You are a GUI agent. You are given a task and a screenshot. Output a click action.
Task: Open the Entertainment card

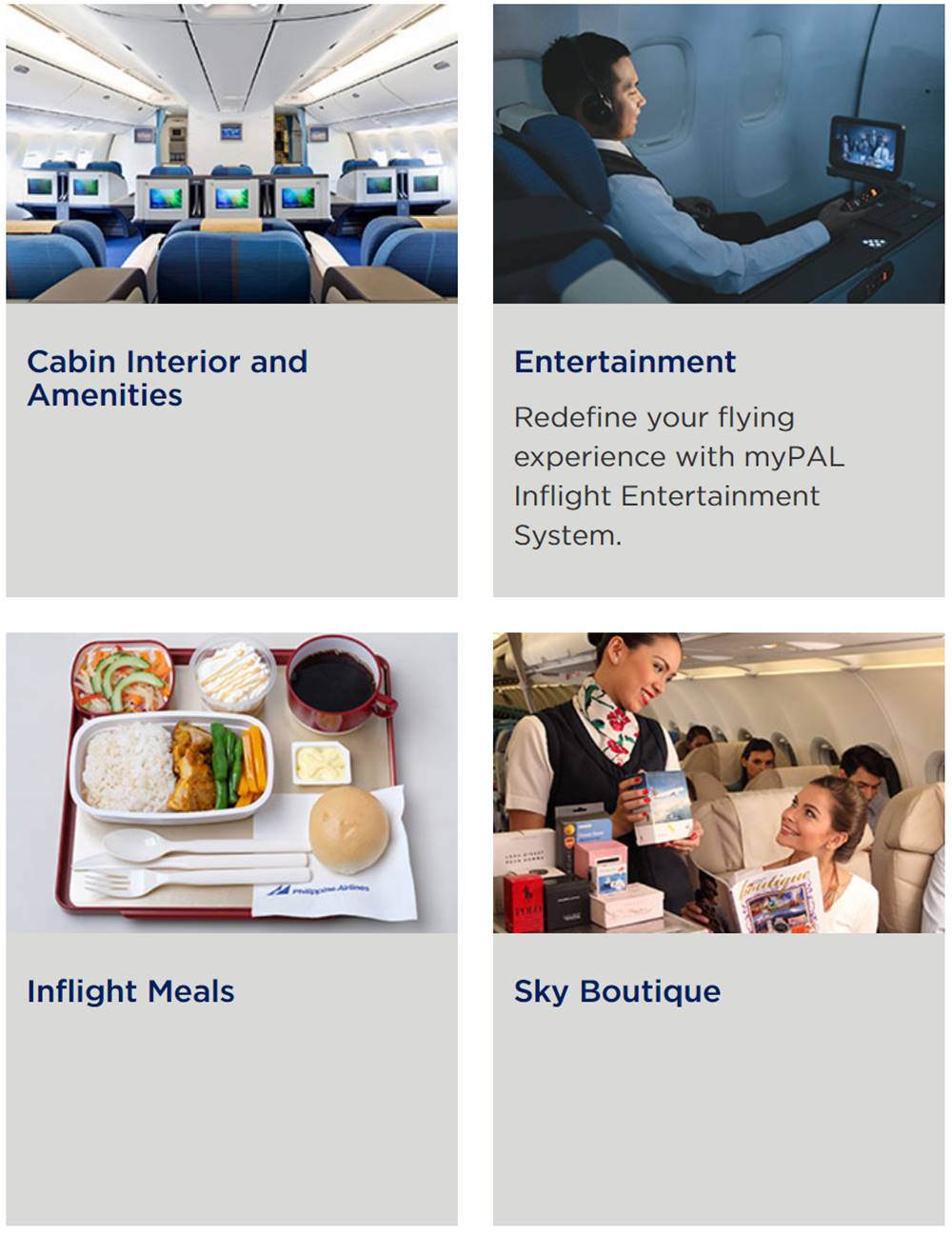[625, 362]
